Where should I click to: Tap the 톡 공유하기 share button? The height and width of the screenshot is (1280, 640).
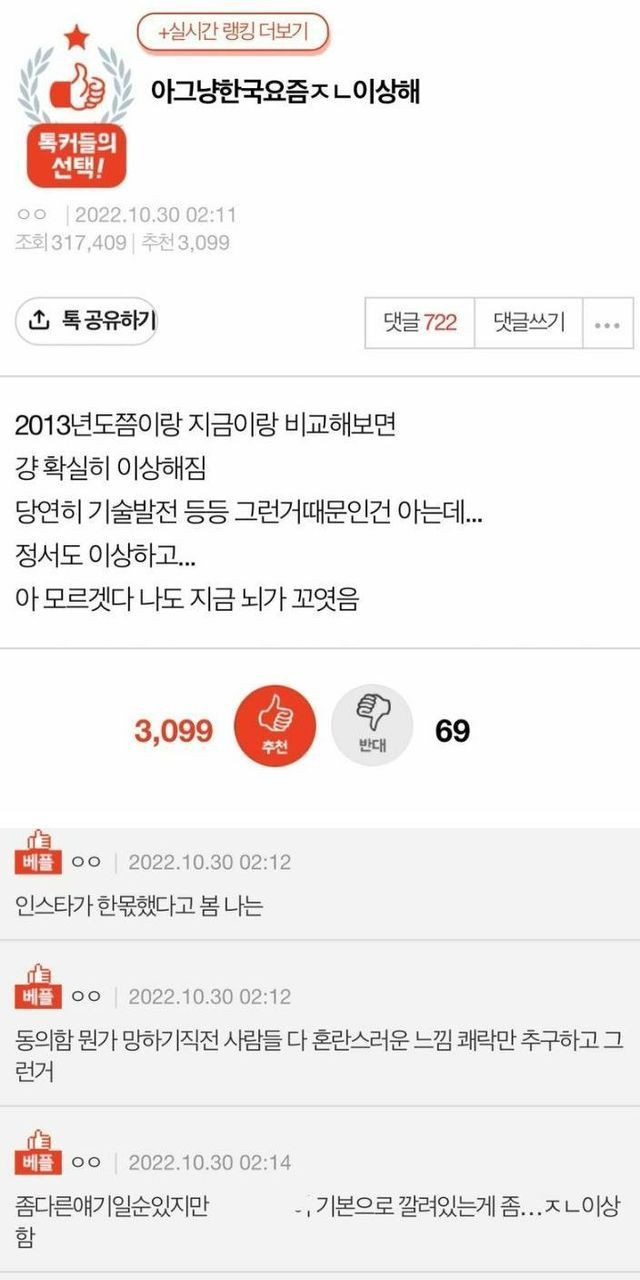[86, 321]
